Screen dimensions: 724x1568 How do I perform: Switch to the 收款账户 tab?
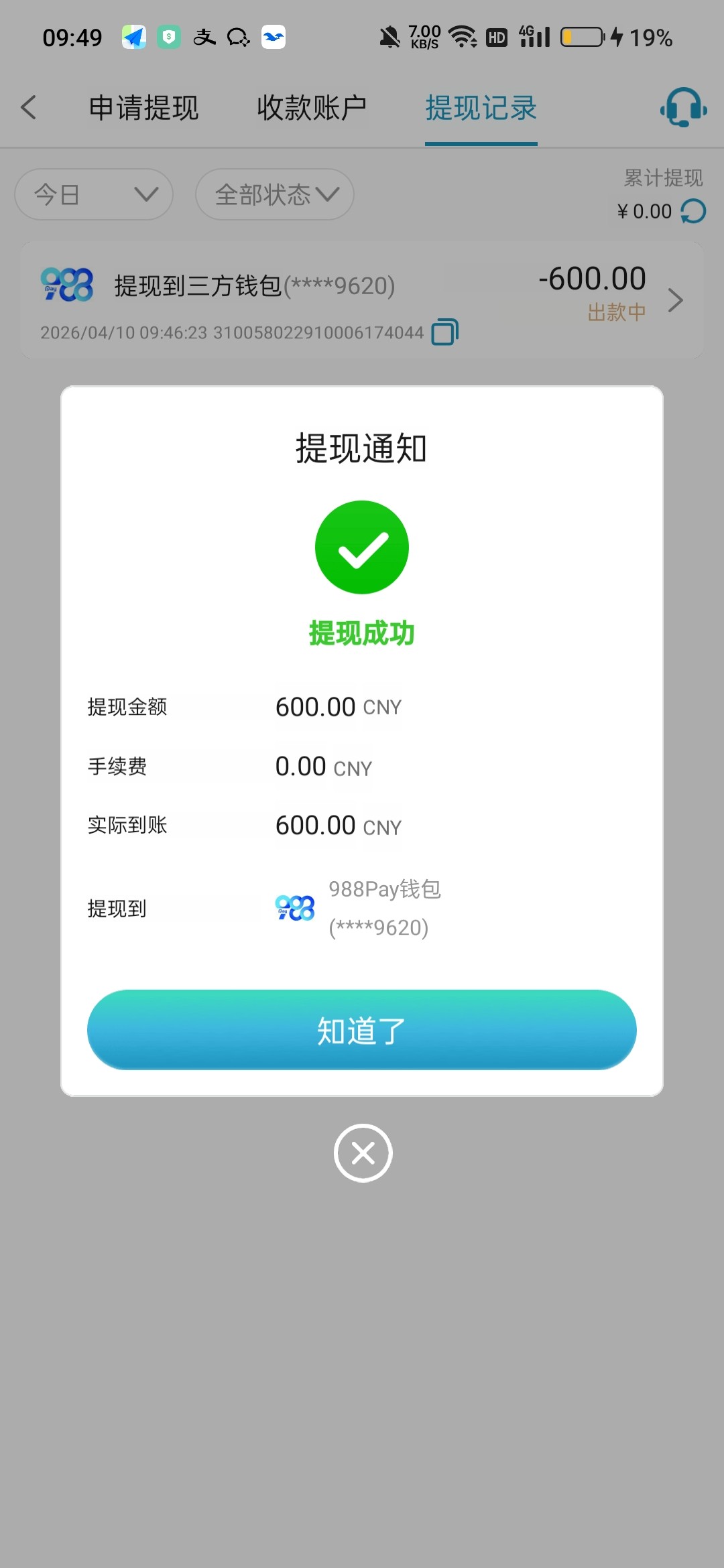[312, 108]
